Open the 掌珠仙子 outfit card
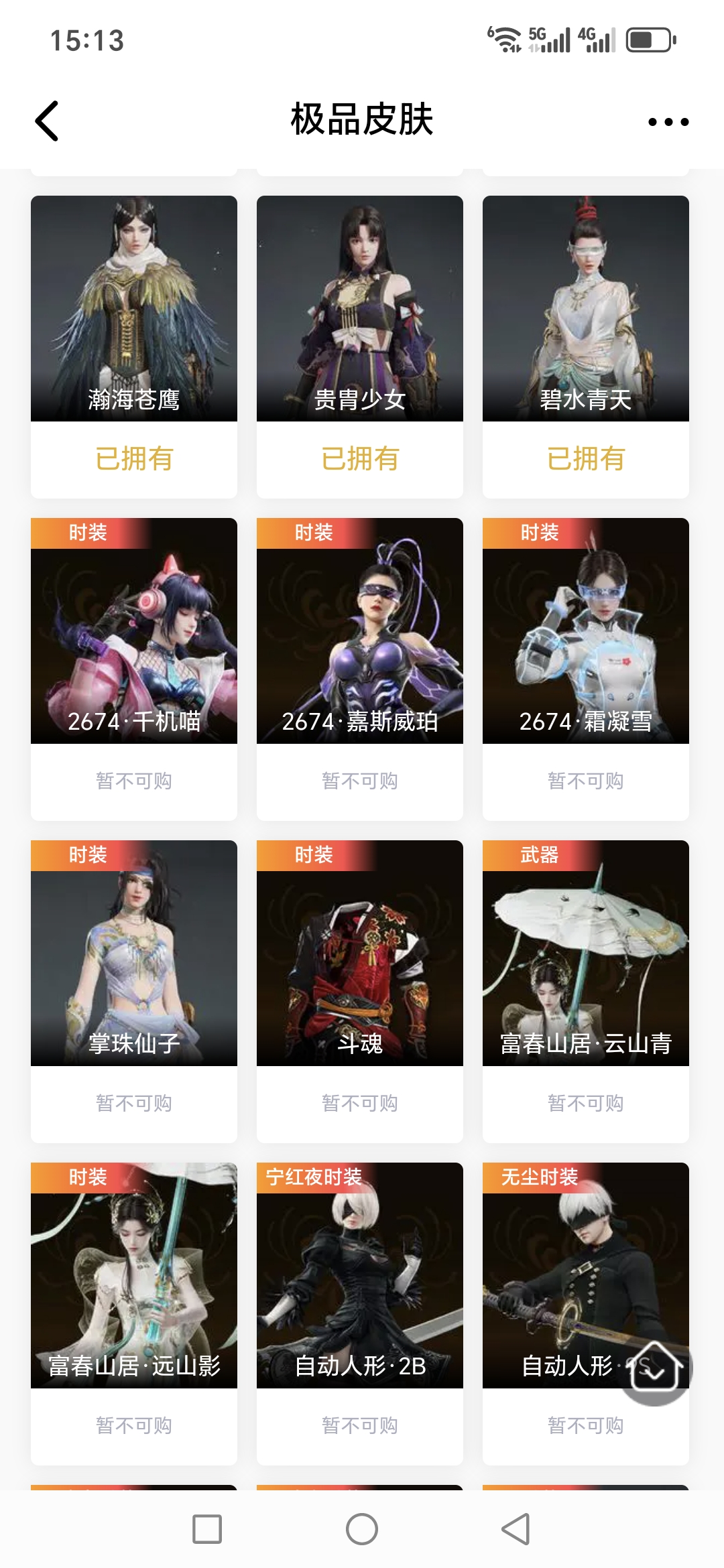This screenshot has height=1568, width=724. (134, 953)
